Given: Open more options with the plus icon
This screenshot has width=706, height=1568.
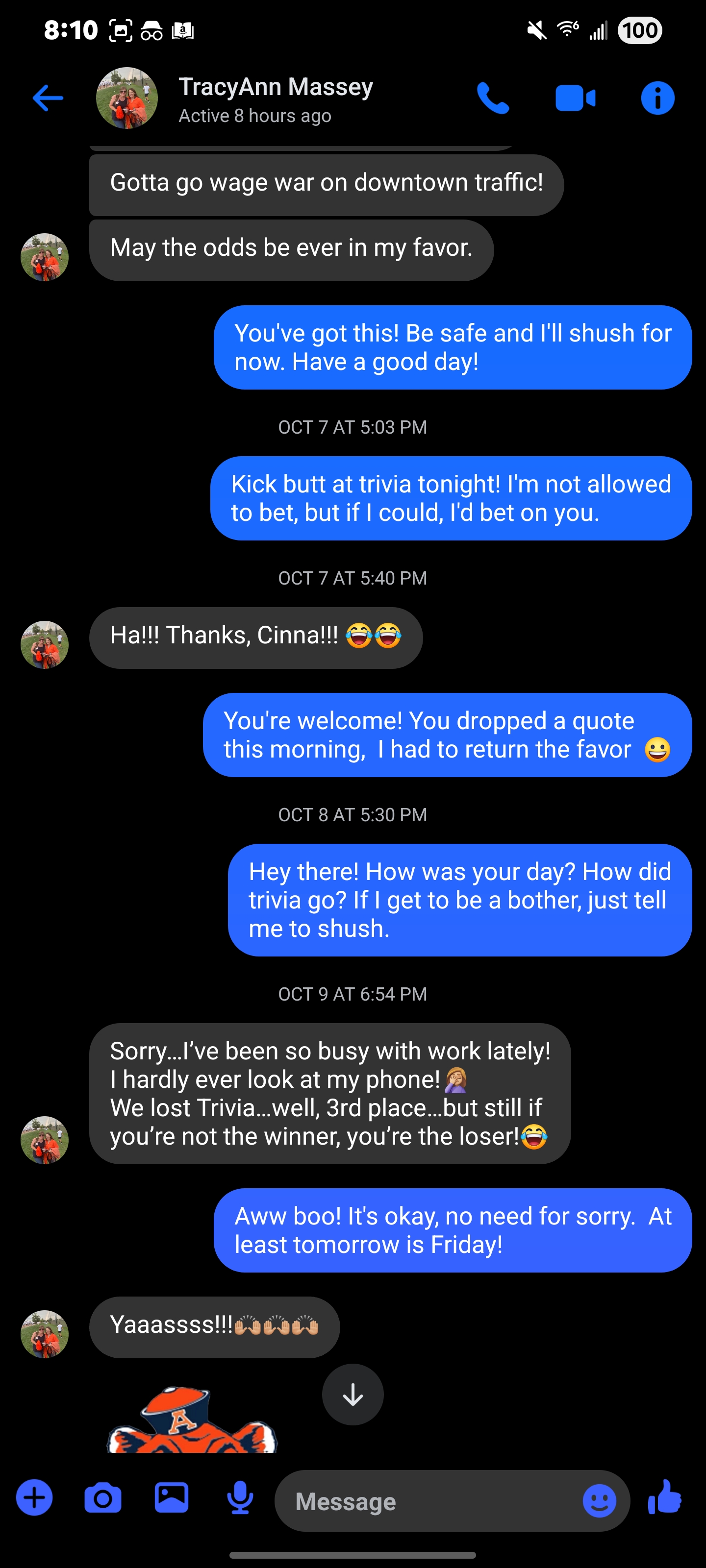Looking at the screenshot, I should (34, 1498).
